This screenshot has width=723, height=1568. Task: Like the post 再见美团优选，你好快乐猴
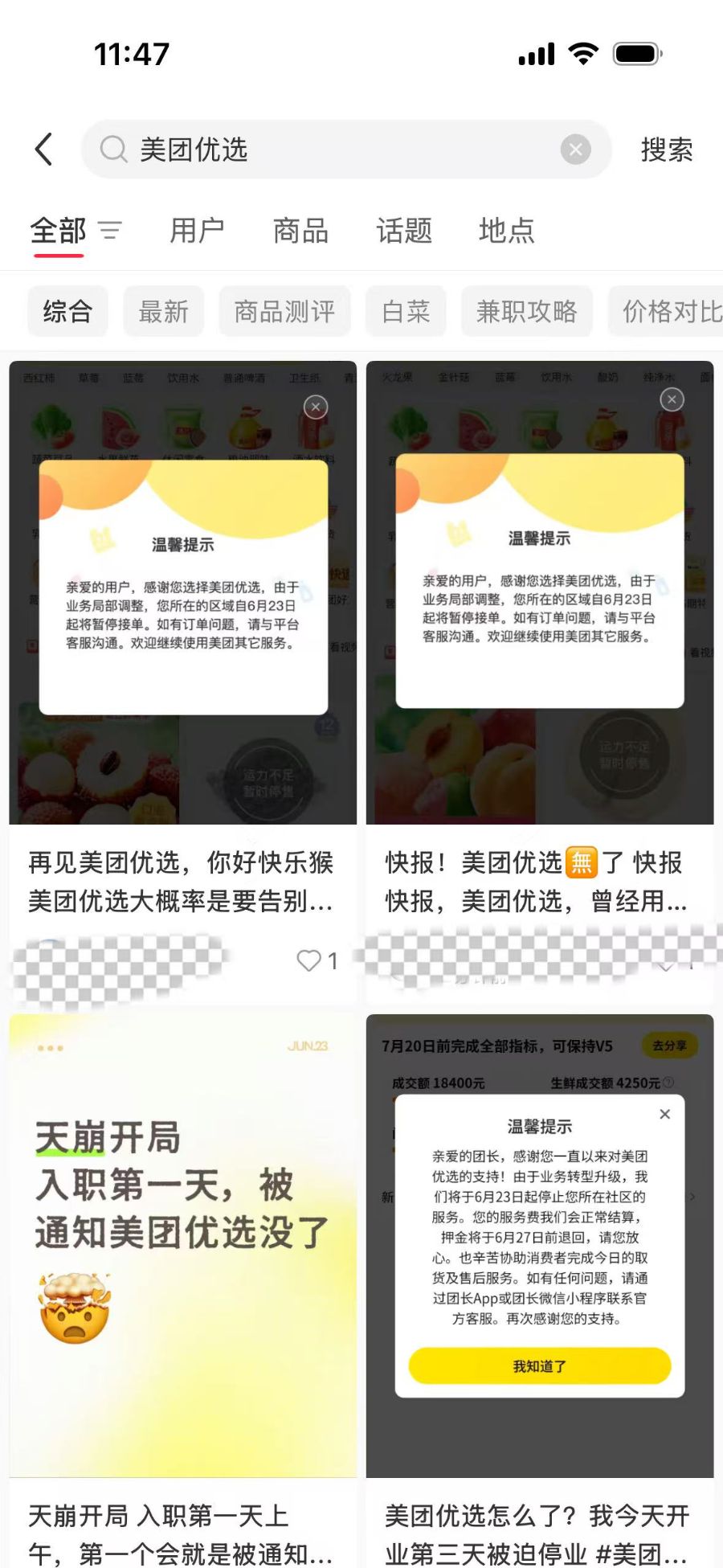pos(309,960)
